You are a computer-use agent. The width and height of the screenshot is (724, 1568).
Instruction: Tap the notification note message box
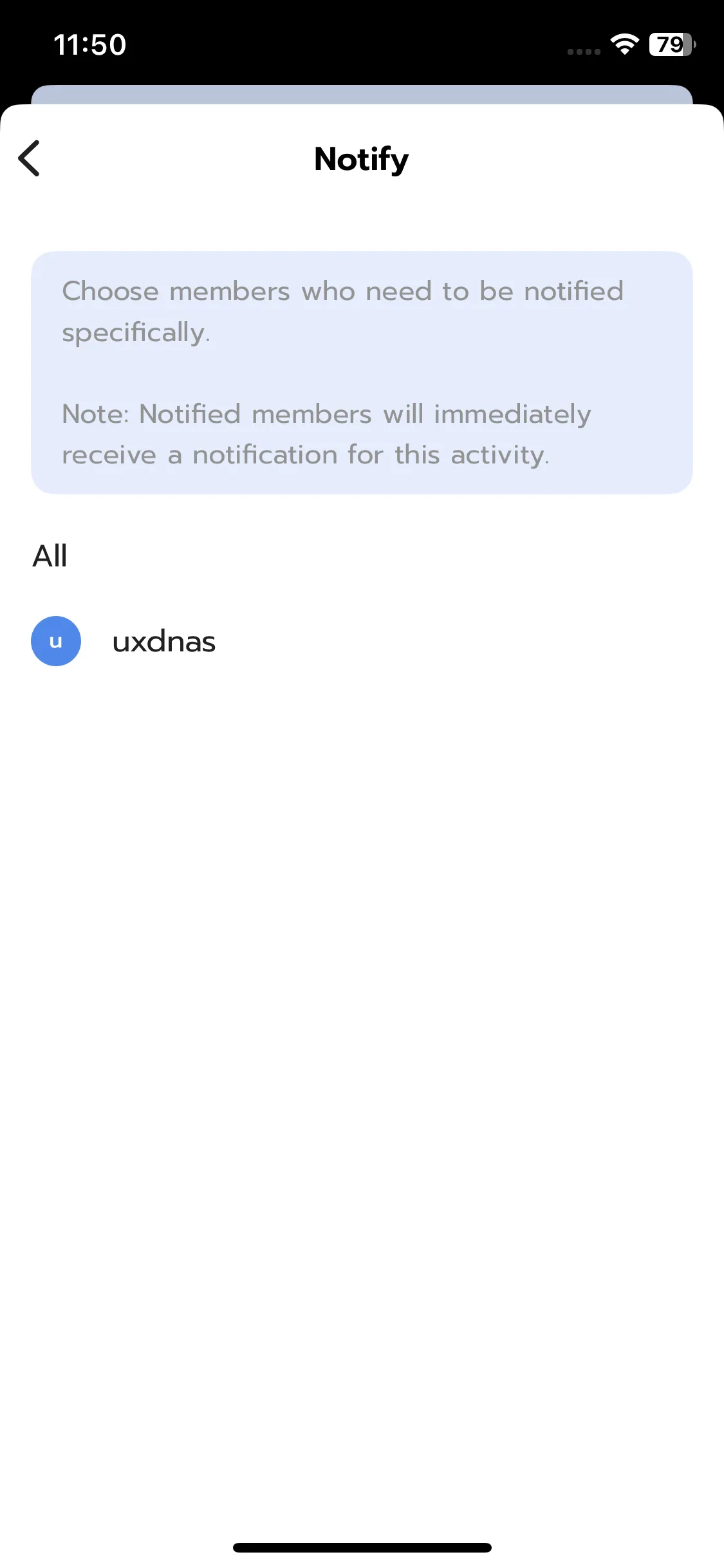point(362,371)
